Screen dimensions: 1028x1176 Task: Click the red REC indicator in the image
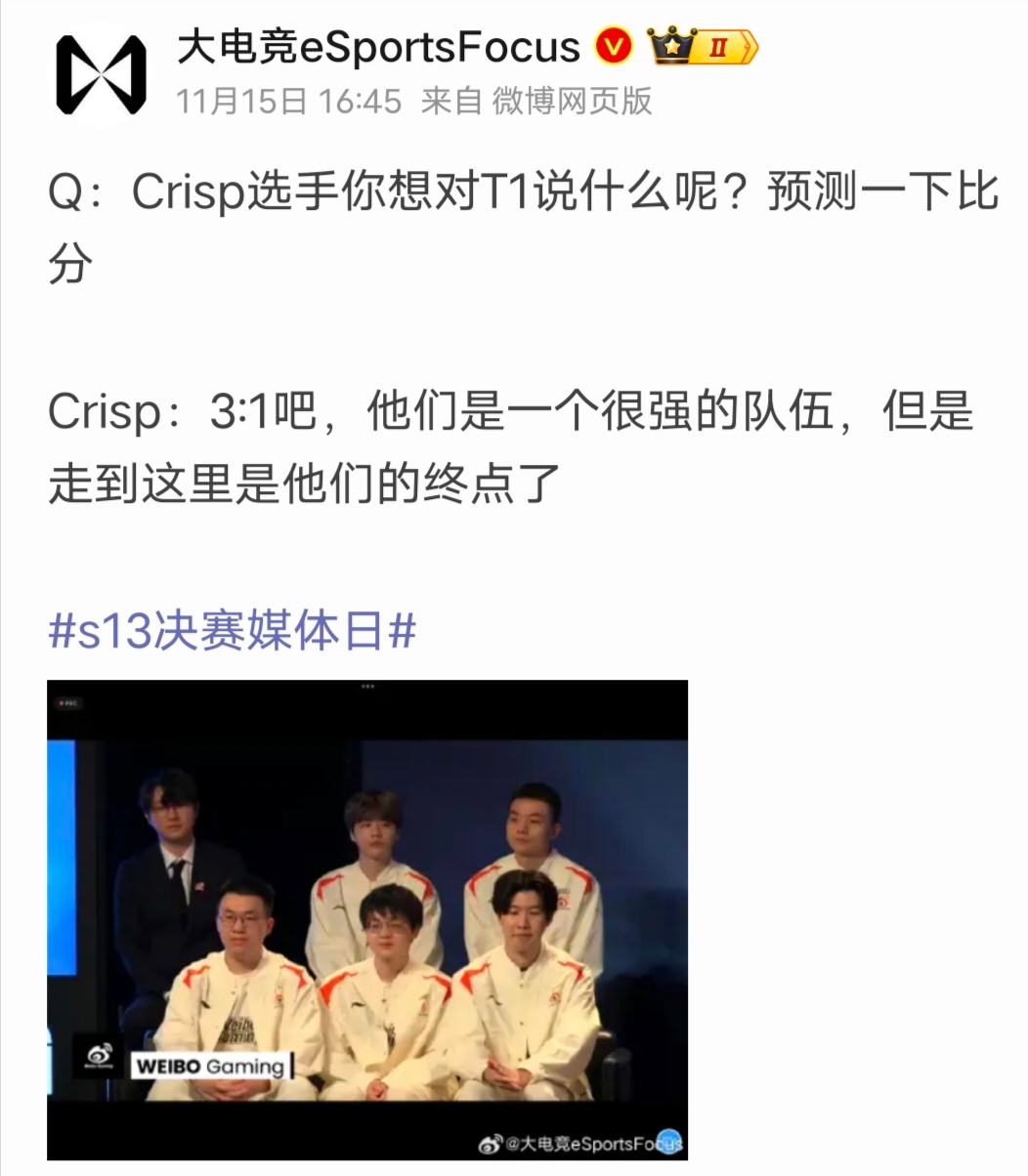[x=70, y=703]
